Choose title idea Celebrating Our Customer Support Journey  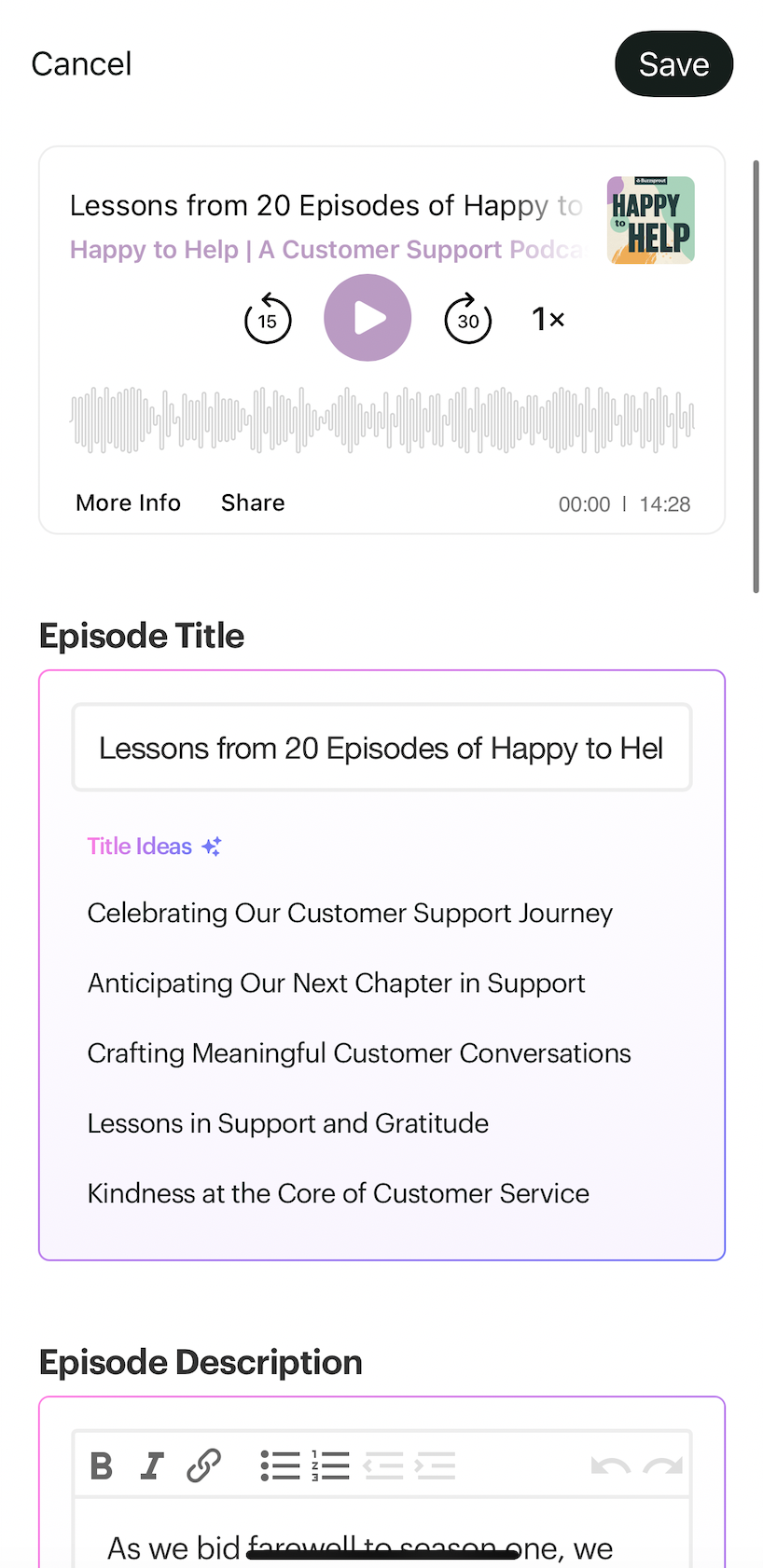350,913
